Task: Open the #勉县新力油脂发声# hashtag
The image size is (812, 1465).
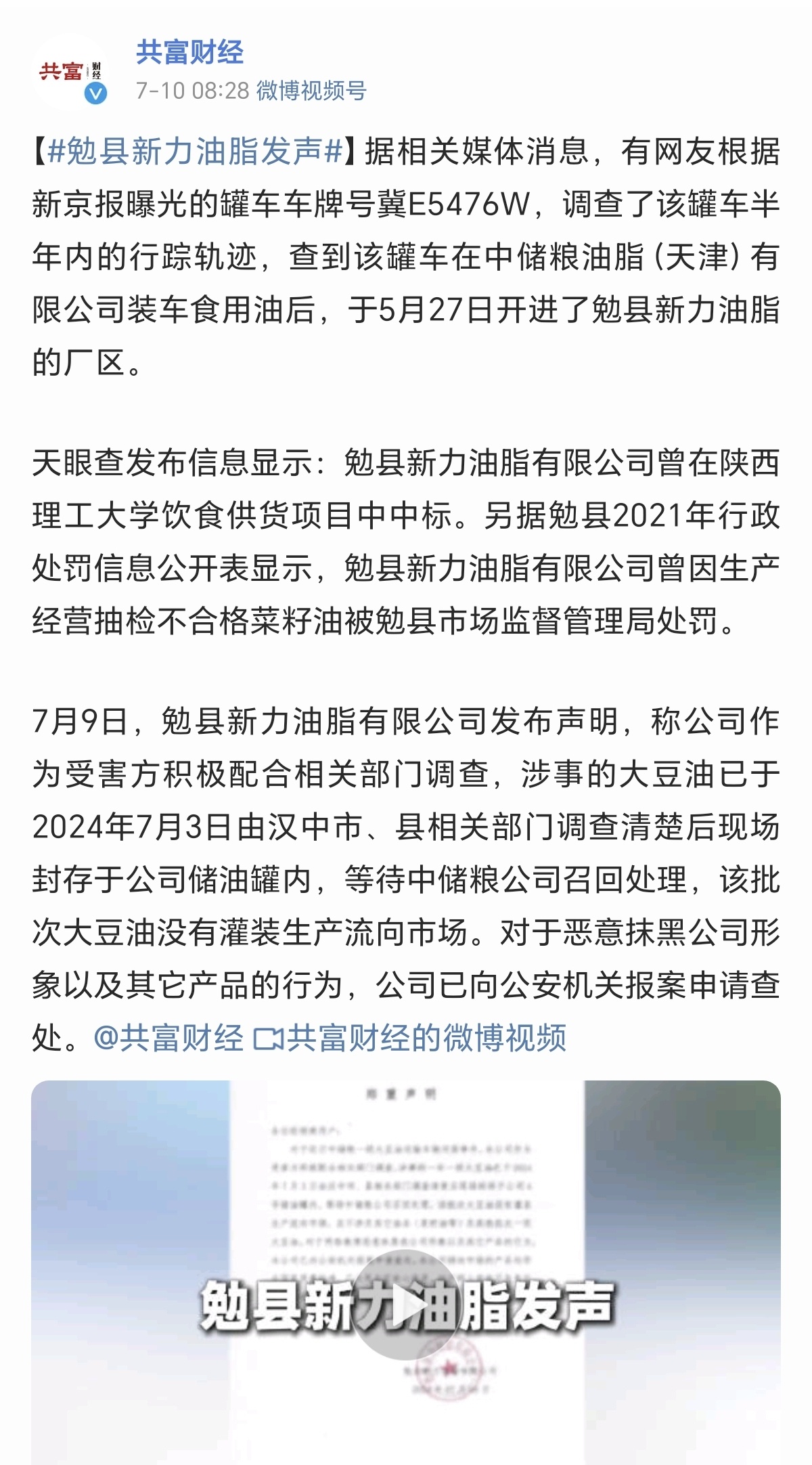Action: point(196,151)
